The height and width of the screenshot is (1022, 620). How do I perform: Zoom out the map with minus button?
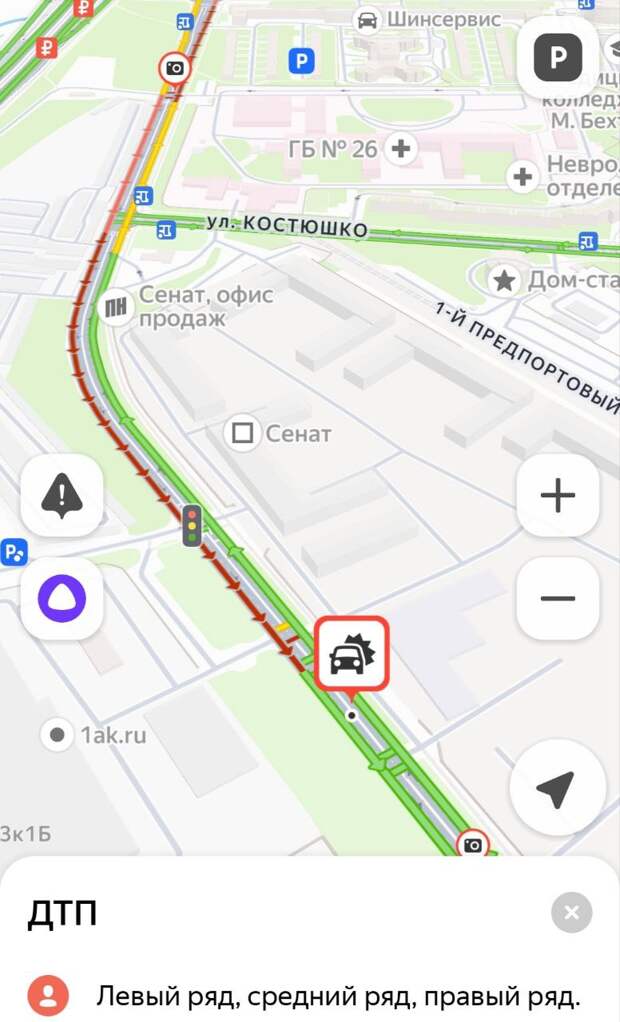557,598
